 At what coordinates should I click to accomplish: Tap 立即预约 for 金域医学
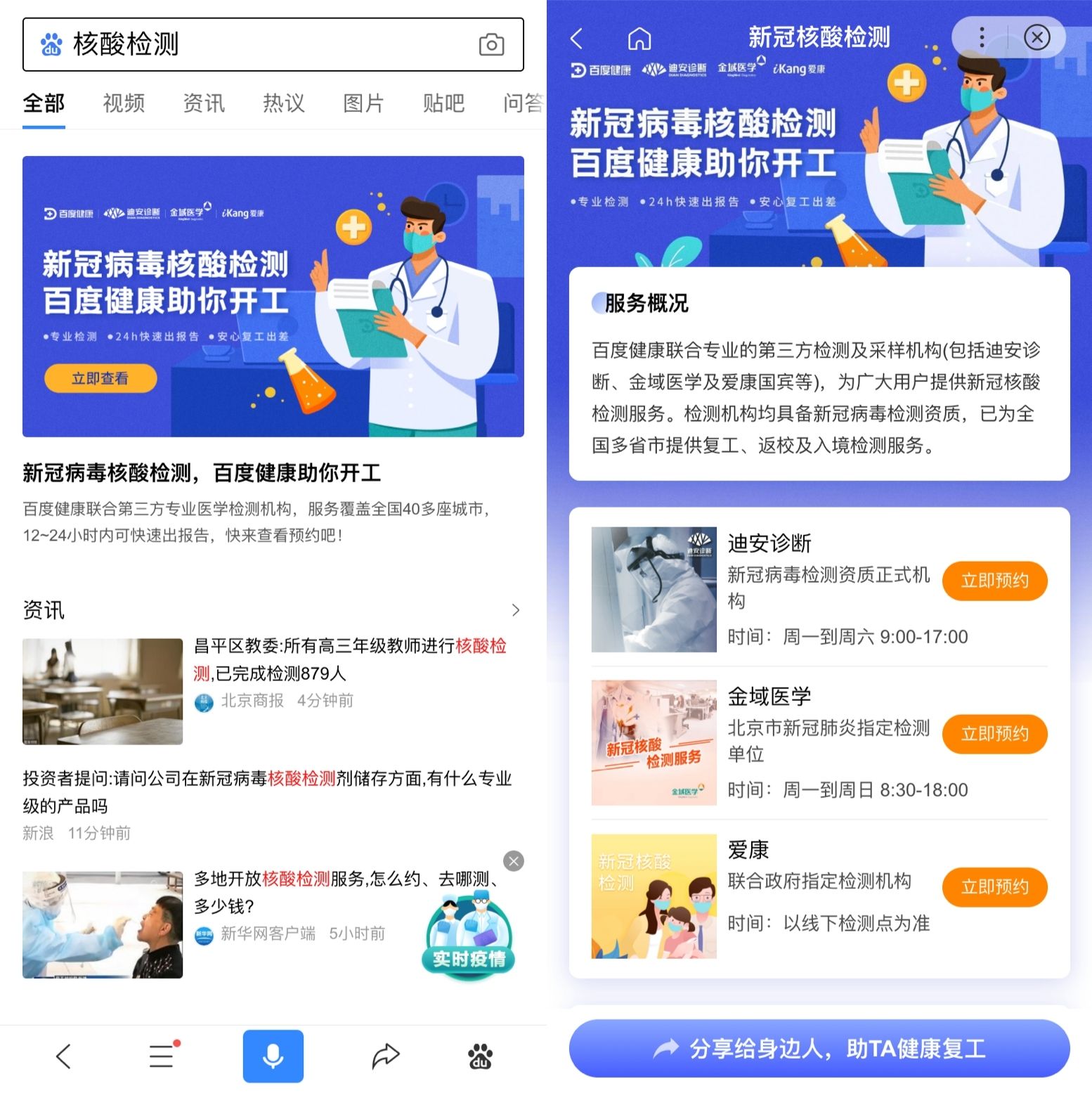click(994, 734)
